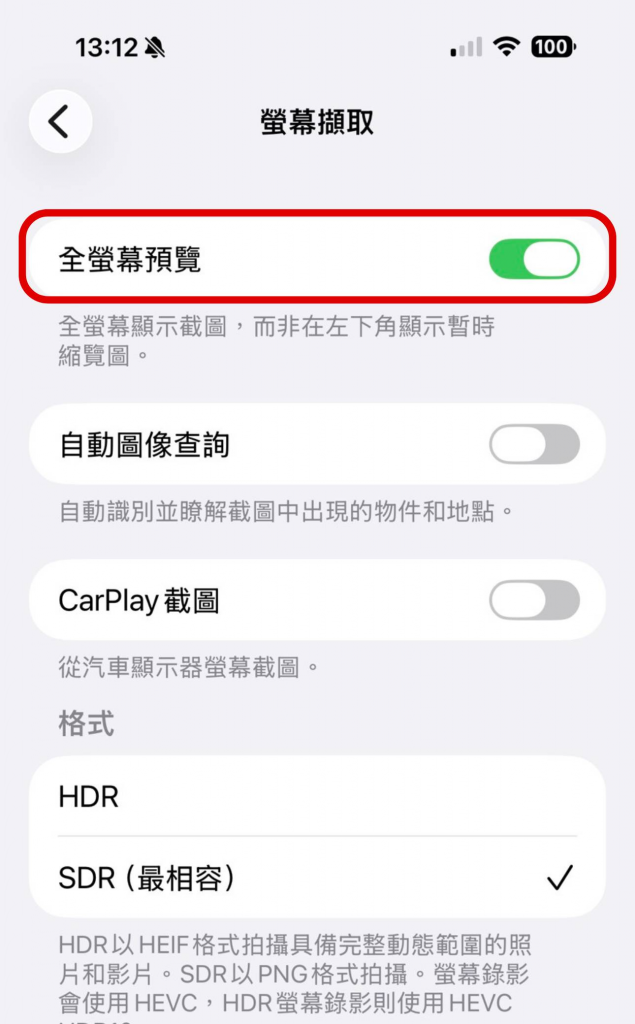Go back using the back arrow
The height and width of the screenshot is (1024, 635).
click(x=60, y=122)
